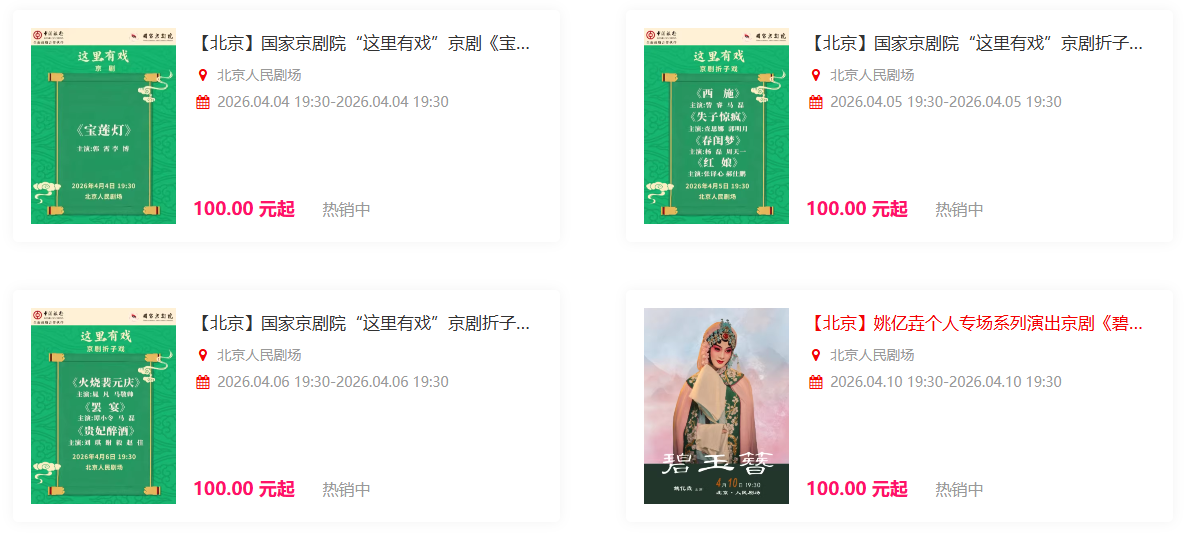Tap the 宝莲灯 green poster thumbnail

click(103, 126)
